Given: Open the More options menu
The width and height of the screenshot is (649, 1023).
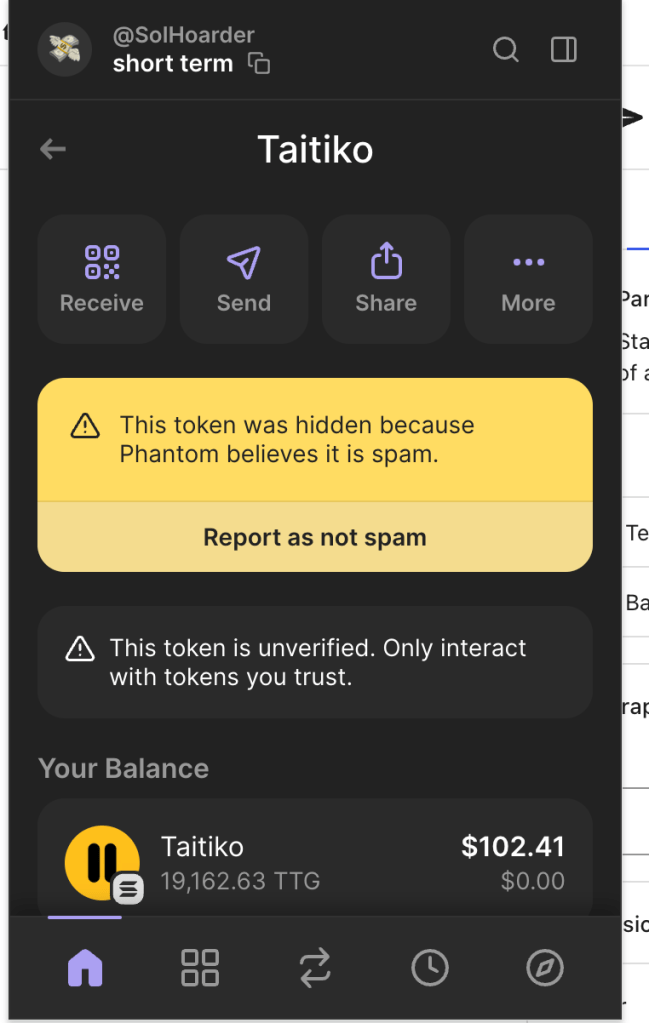Looking at the screenshot, I should (x=528, y=279).
